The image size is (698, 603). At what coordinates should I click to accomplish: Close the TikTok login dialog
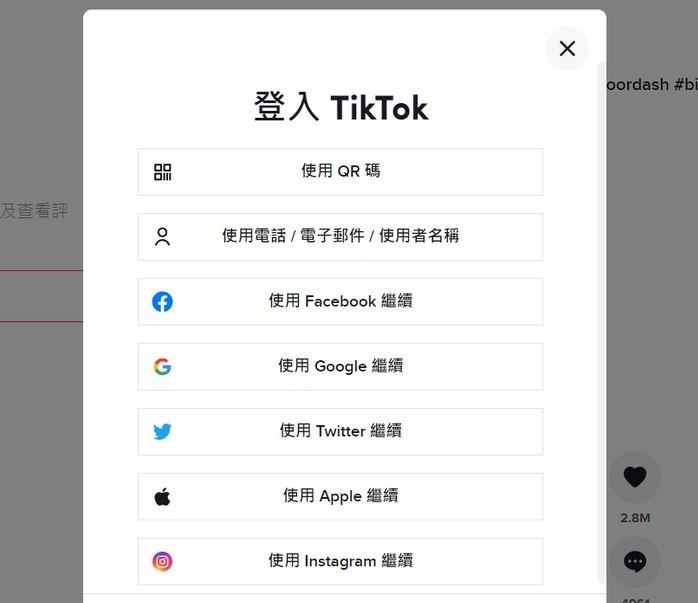567,48
